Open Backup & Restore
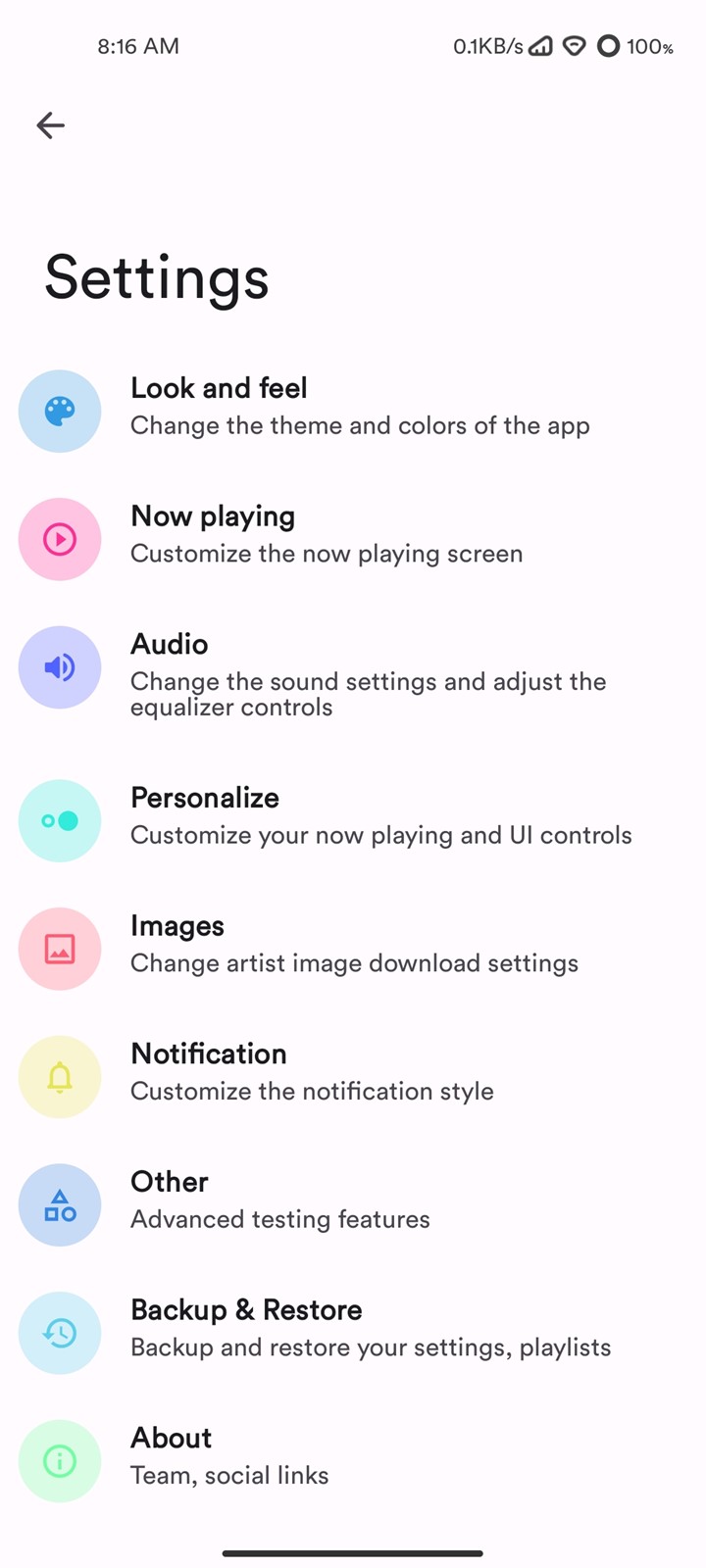The image size is (706, 1568). click(353, 1333)
